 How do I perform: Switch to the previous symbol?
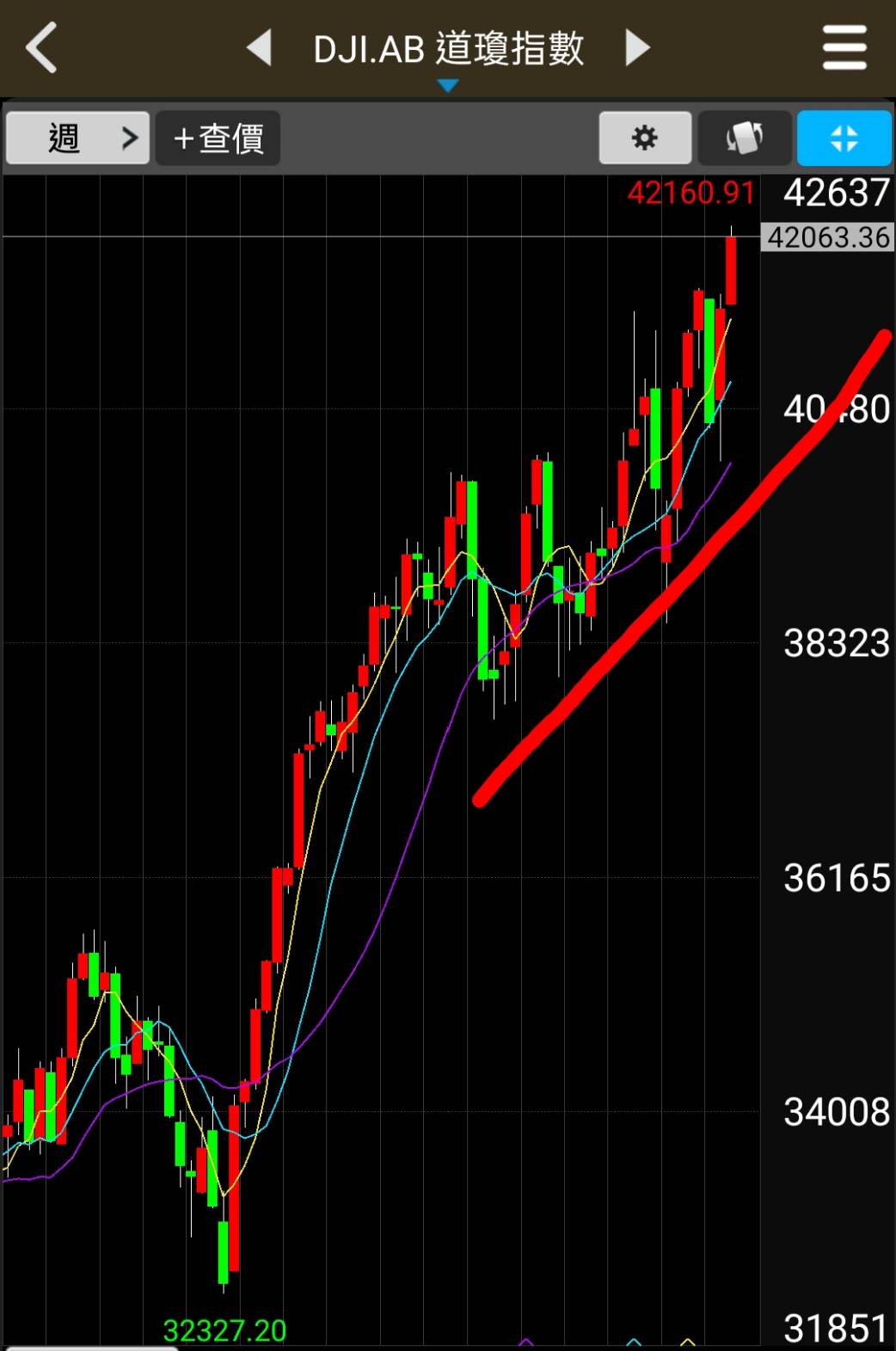[x=260, y=48]
